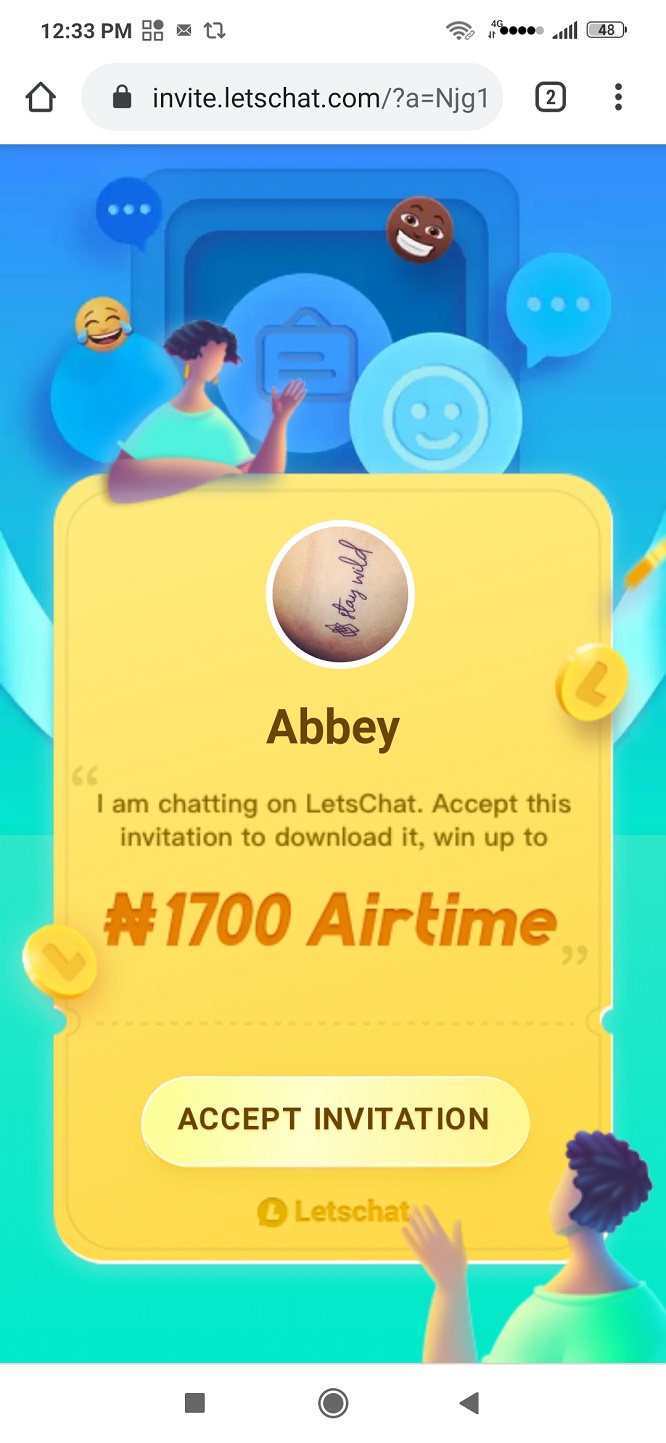Tap the Accept Invitation button

click(335, 1119)
